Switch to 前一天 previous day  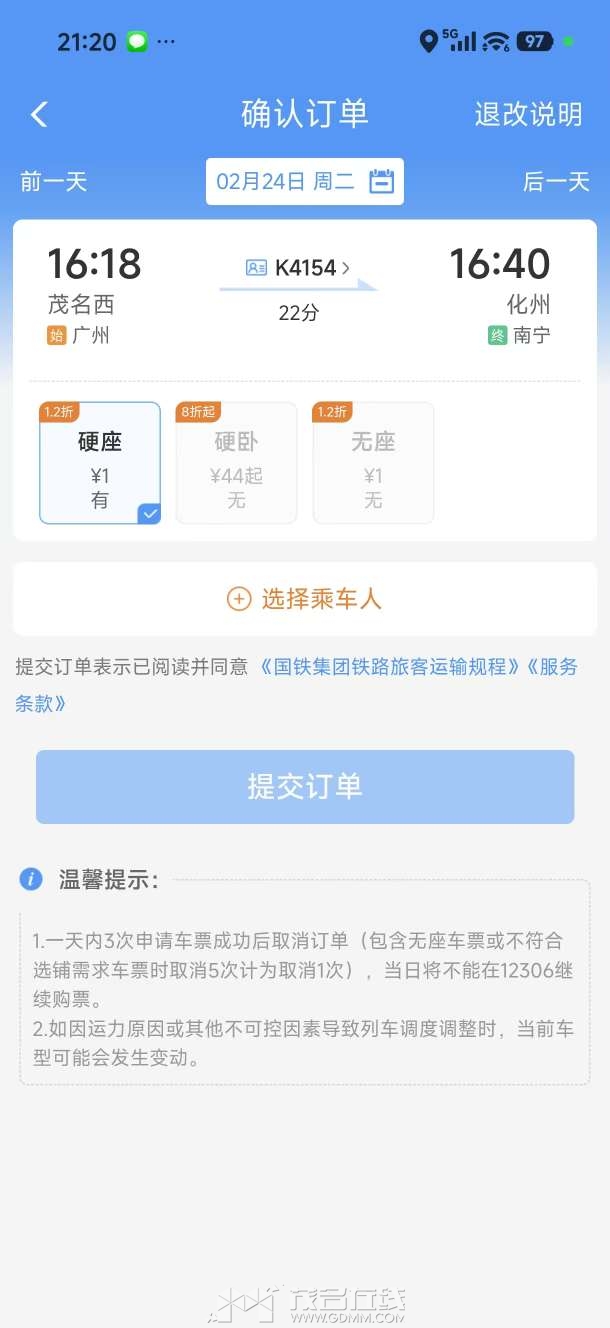[54, 182]
